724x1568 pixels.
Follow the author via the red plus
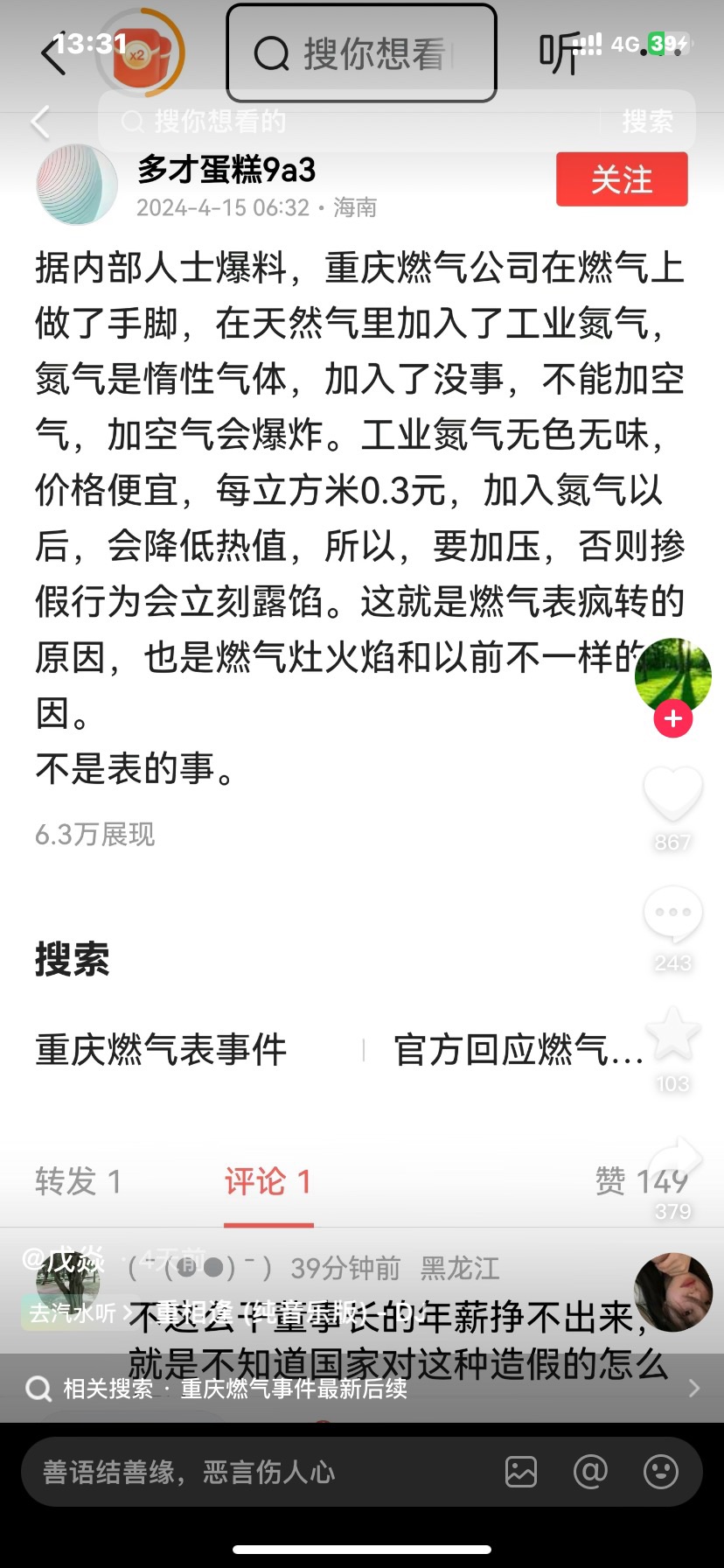[673, 719]
